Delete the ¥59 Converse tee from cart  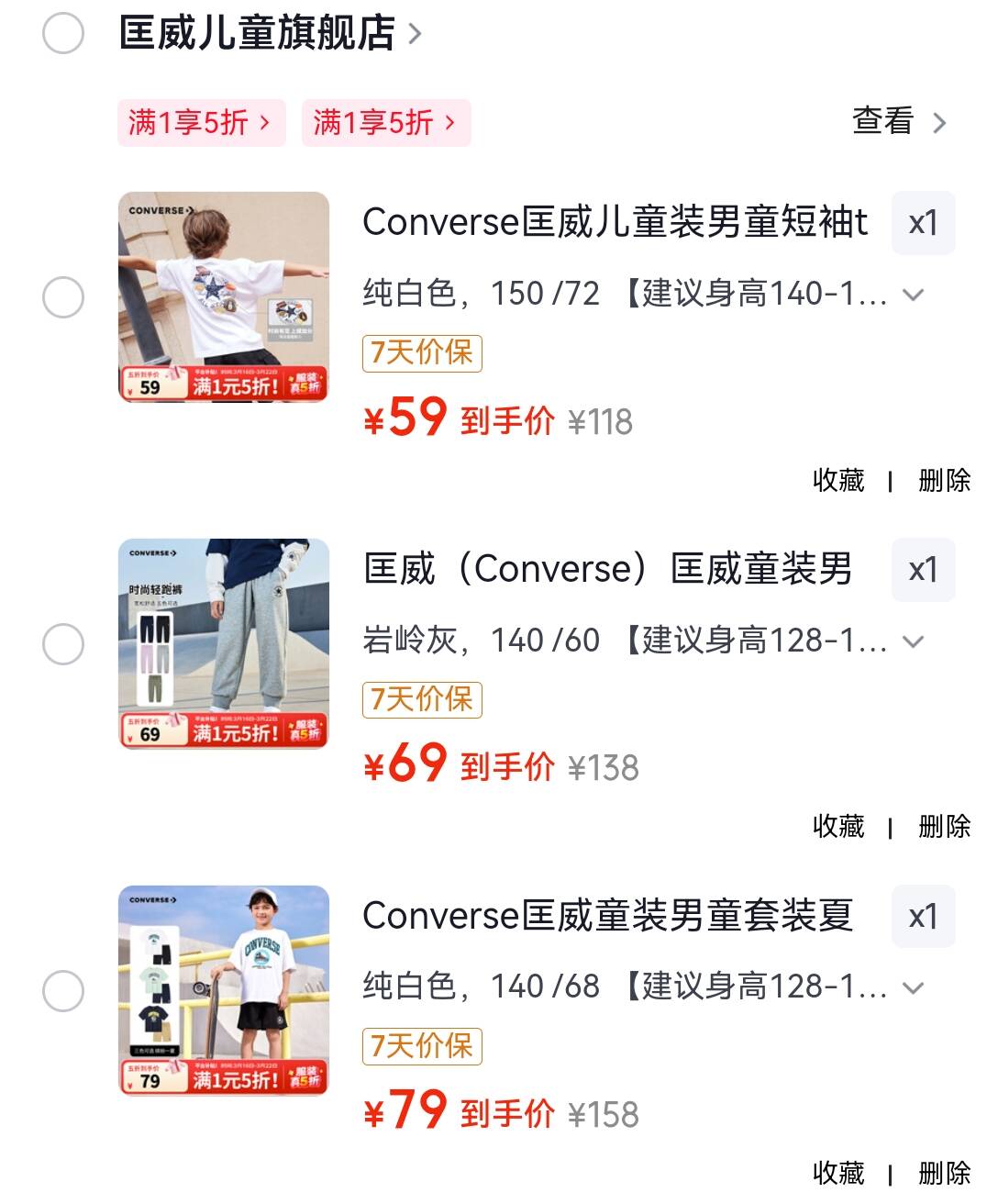[x=944, y=480]
